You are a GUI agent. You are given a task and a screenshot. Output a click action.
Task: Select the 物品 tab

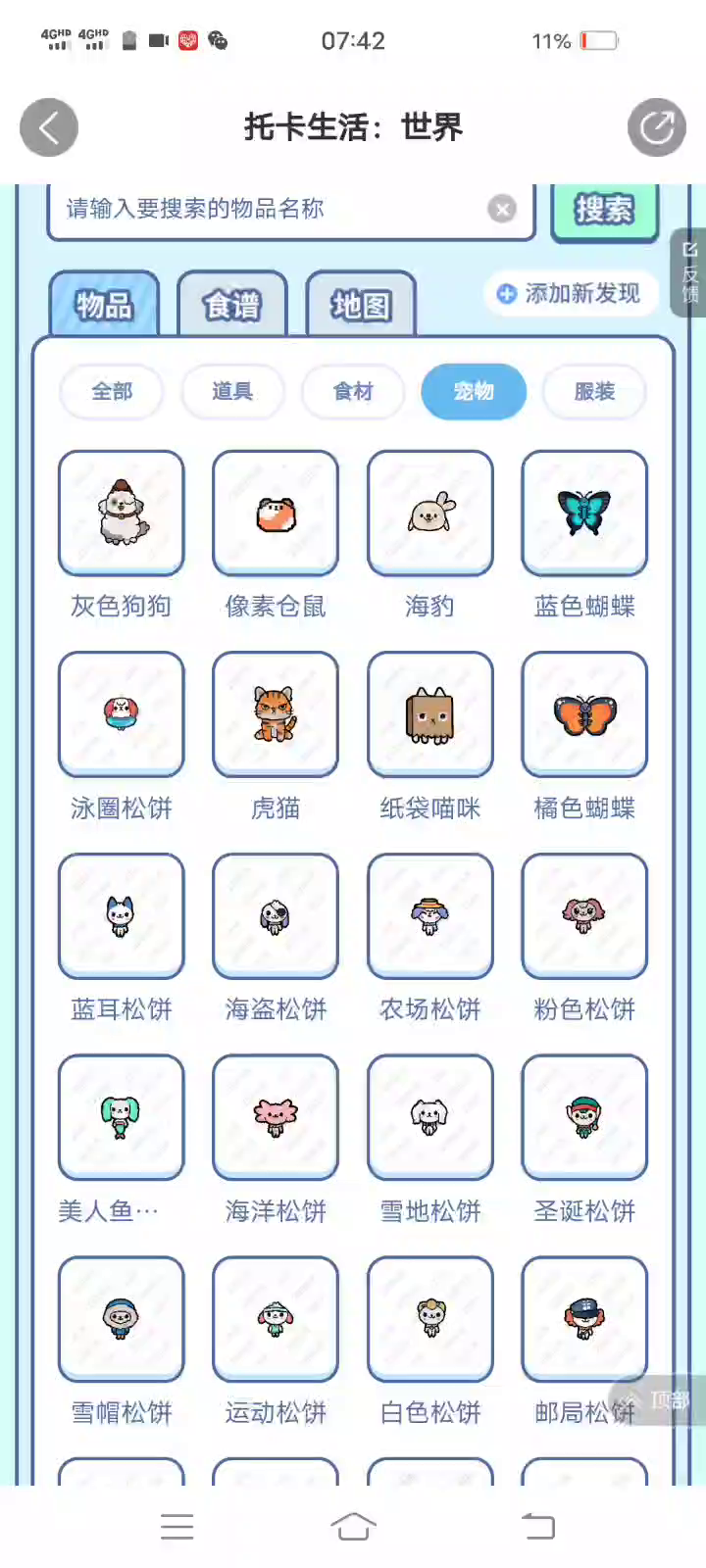104,306
